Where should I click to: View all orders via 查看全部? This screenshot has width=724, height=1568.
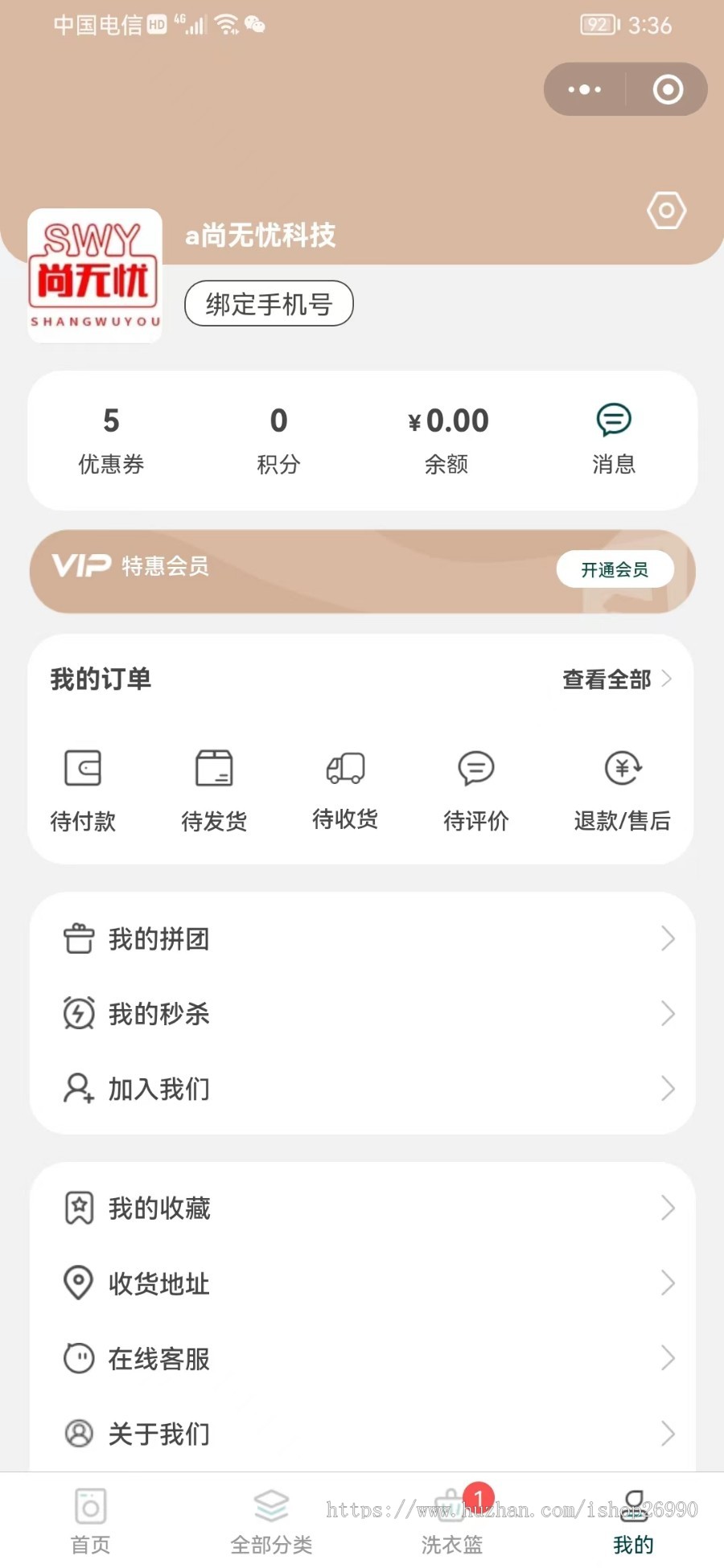click(x=616, y=679)
